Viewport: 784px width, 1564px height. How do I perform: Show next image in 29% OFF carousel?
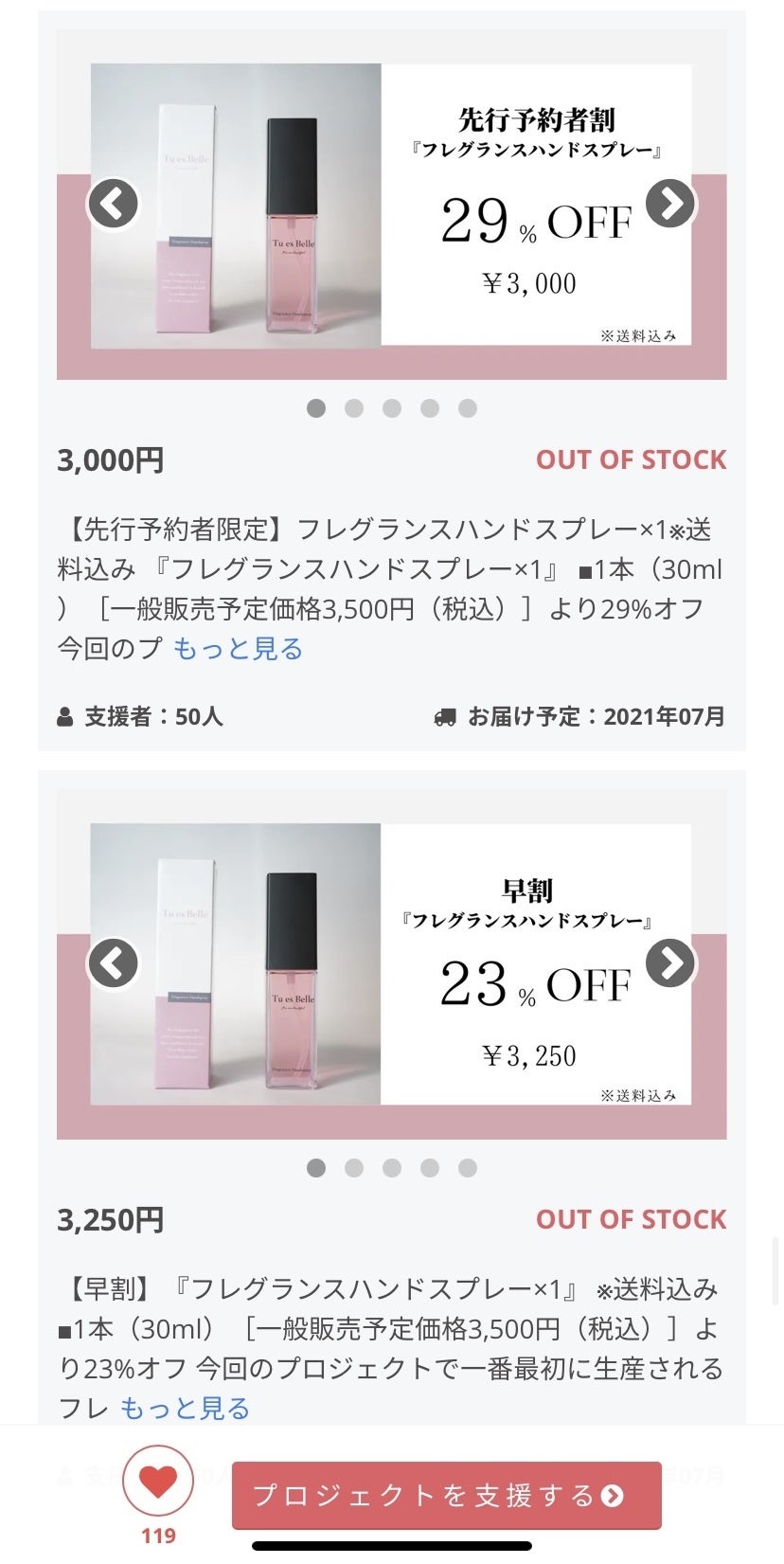670,204
